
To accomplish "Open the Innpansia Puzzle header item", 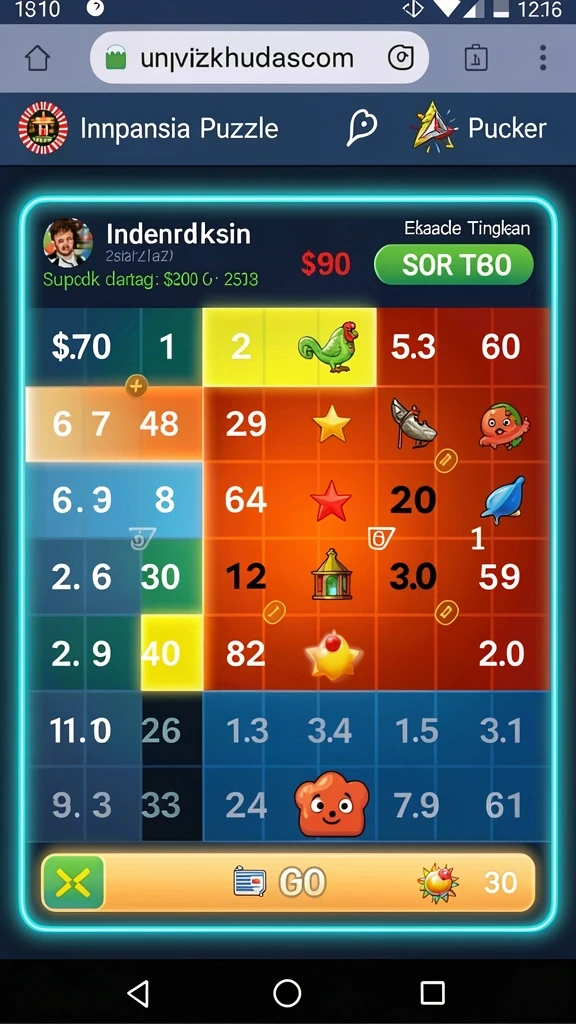I will (149, 128).
